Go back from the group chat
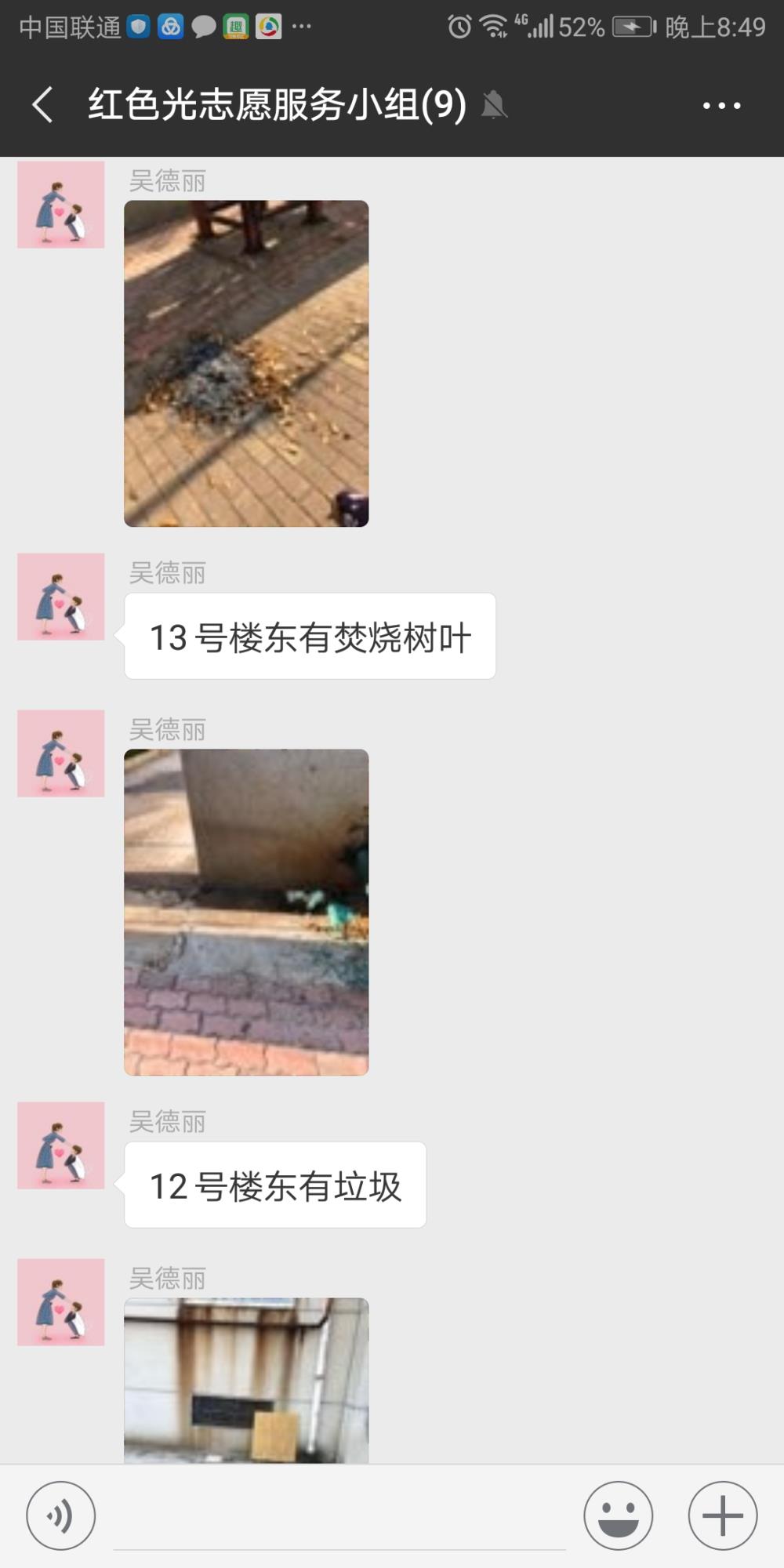Viewport: 784px width, 1568px height. (43, 104)
